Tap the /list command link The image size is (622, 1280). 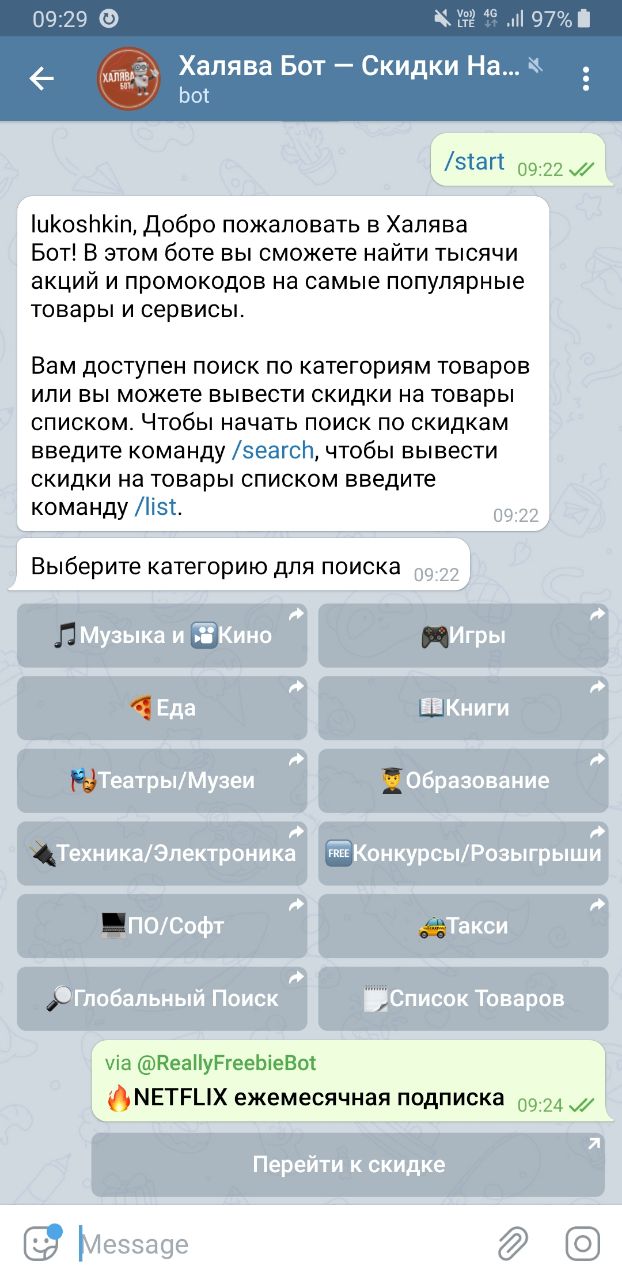click(x=156, y=506)
